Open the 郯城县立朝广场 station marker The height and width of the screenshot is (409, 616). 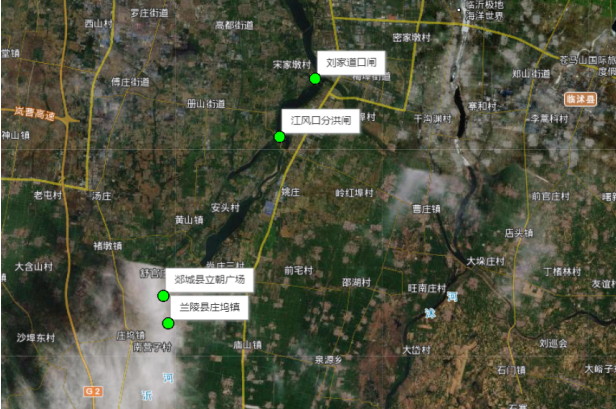pos(163,295)
